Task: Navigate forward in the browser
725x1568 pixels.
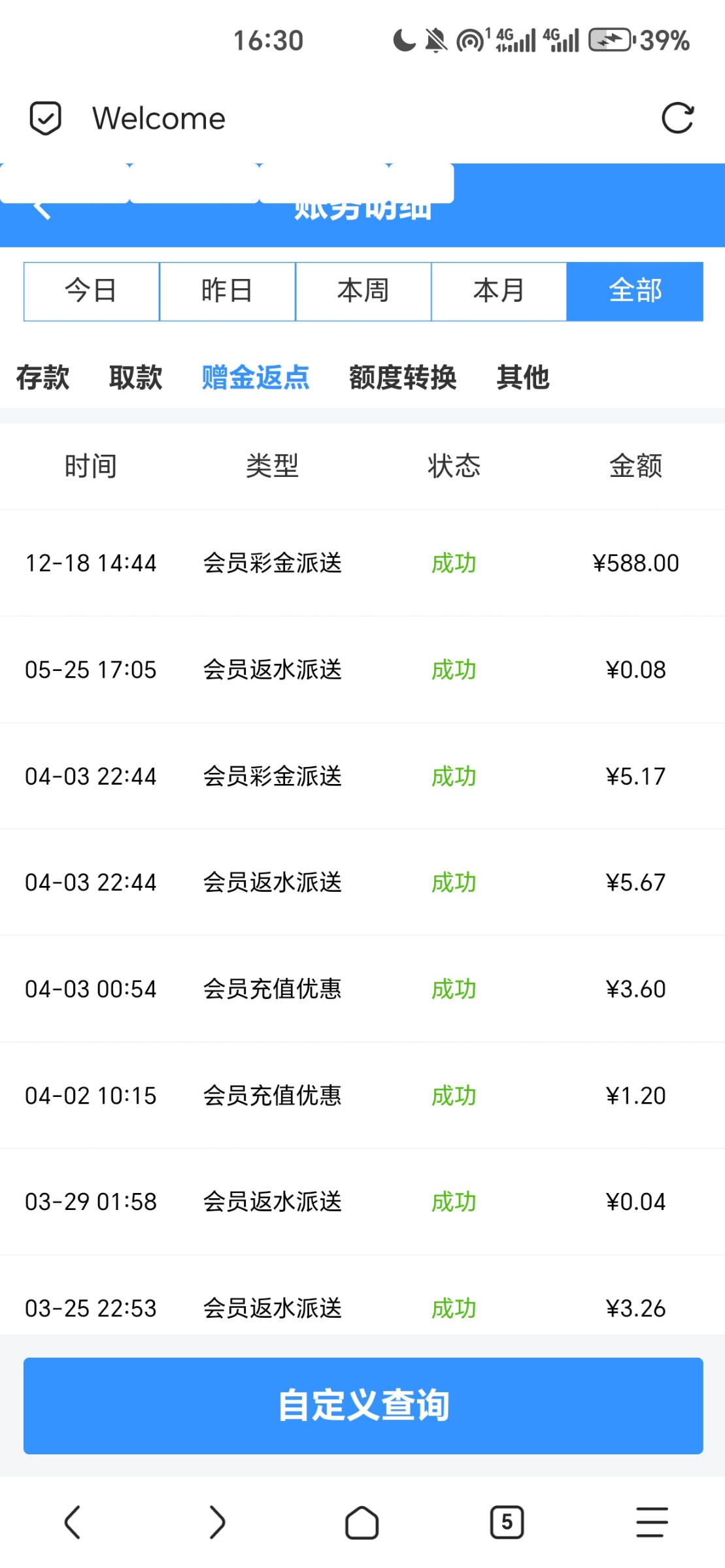Action: coord(217,1522)
